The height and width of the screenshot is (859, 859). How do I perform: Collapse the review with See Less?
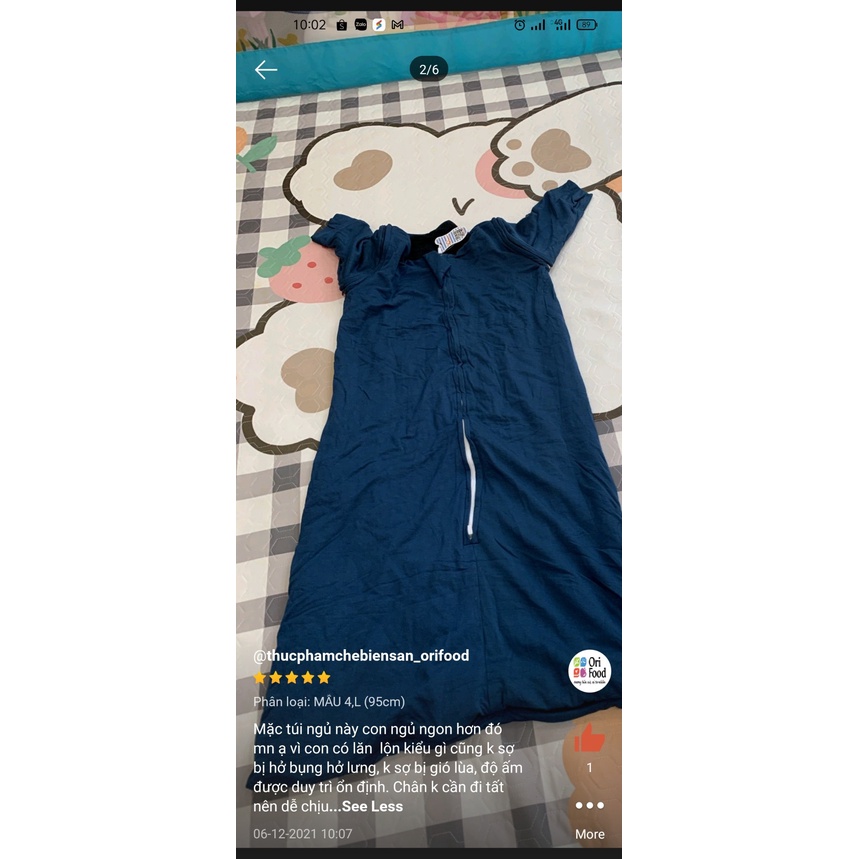(x=372, y=806)
